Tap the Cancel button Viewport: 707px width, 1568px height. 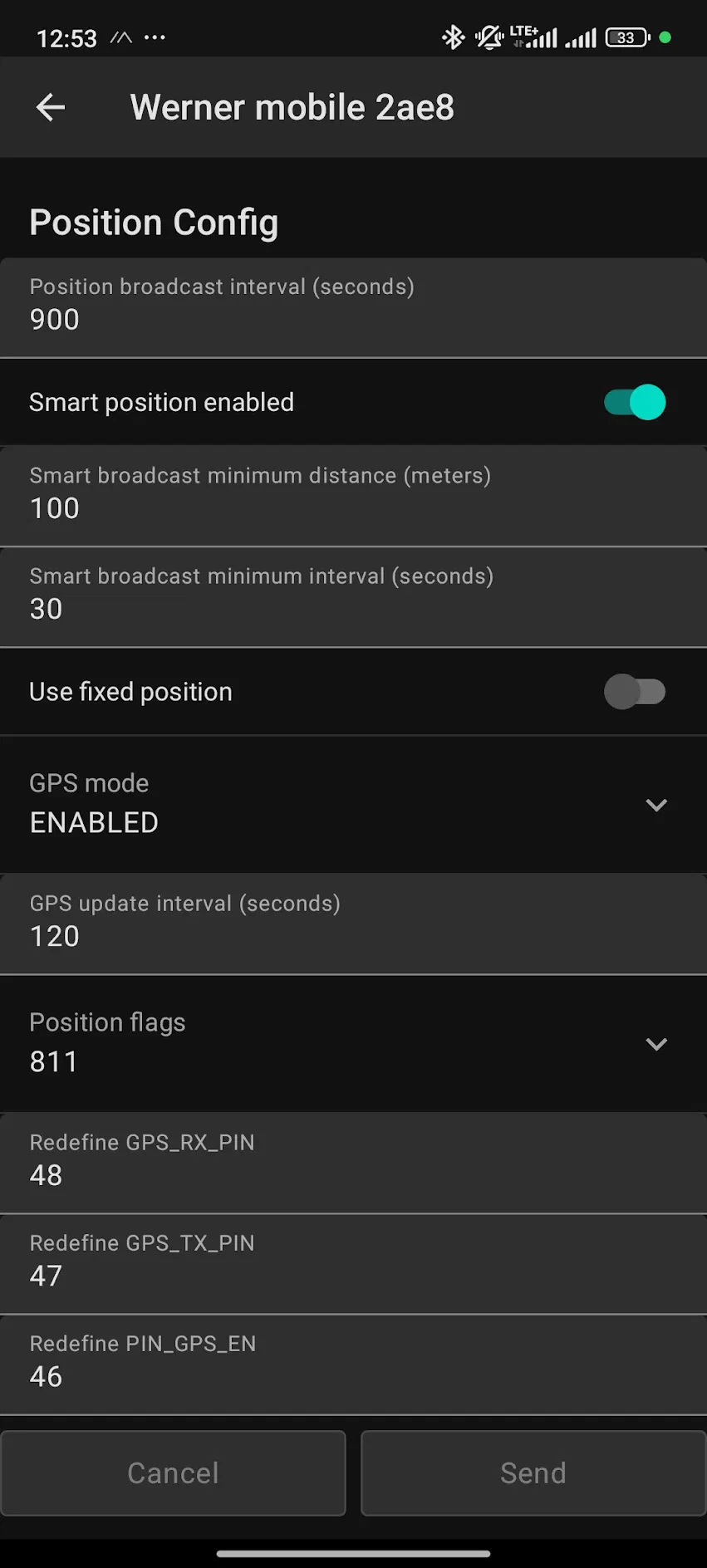pyautogui.click(x=174, y=1473)
